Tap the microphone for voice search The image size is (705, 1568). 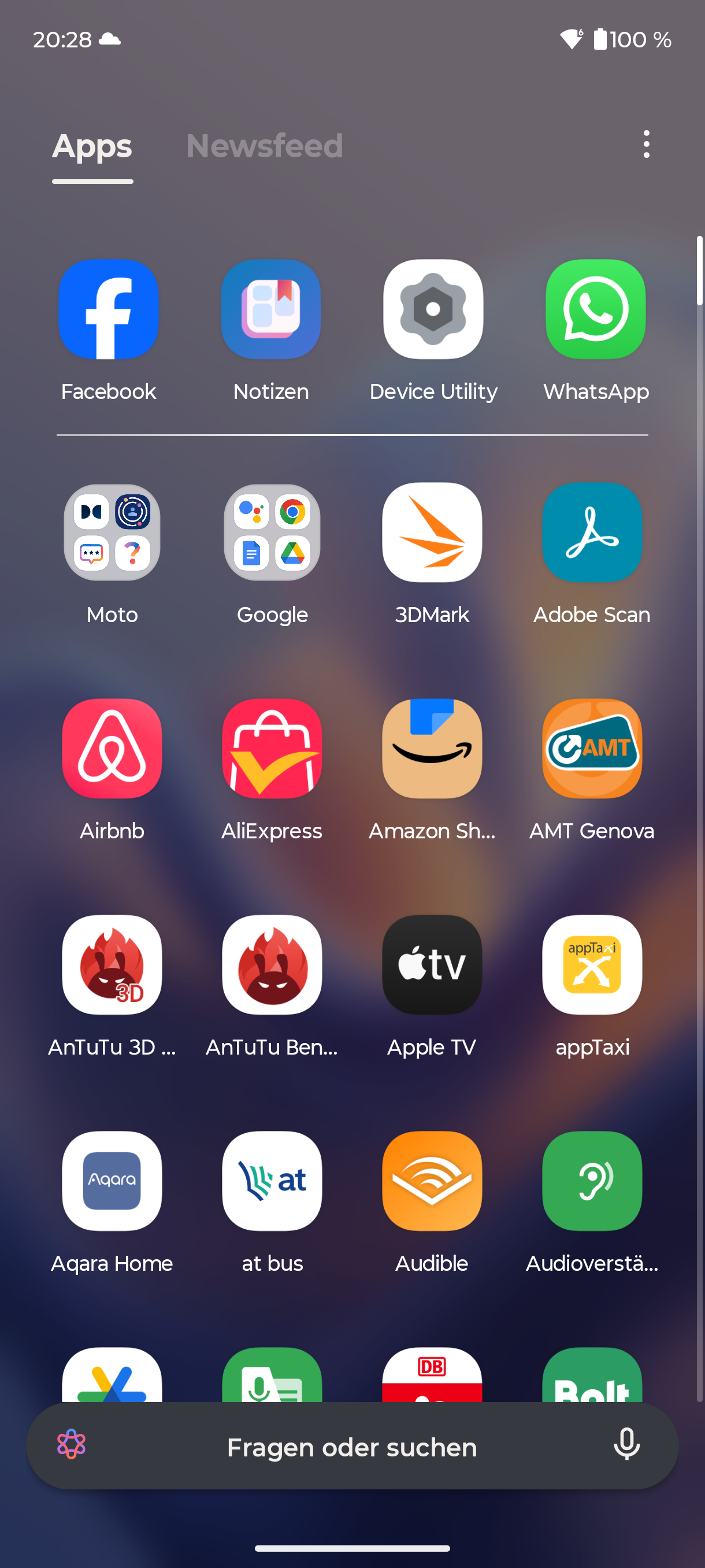click(626, 1444)
